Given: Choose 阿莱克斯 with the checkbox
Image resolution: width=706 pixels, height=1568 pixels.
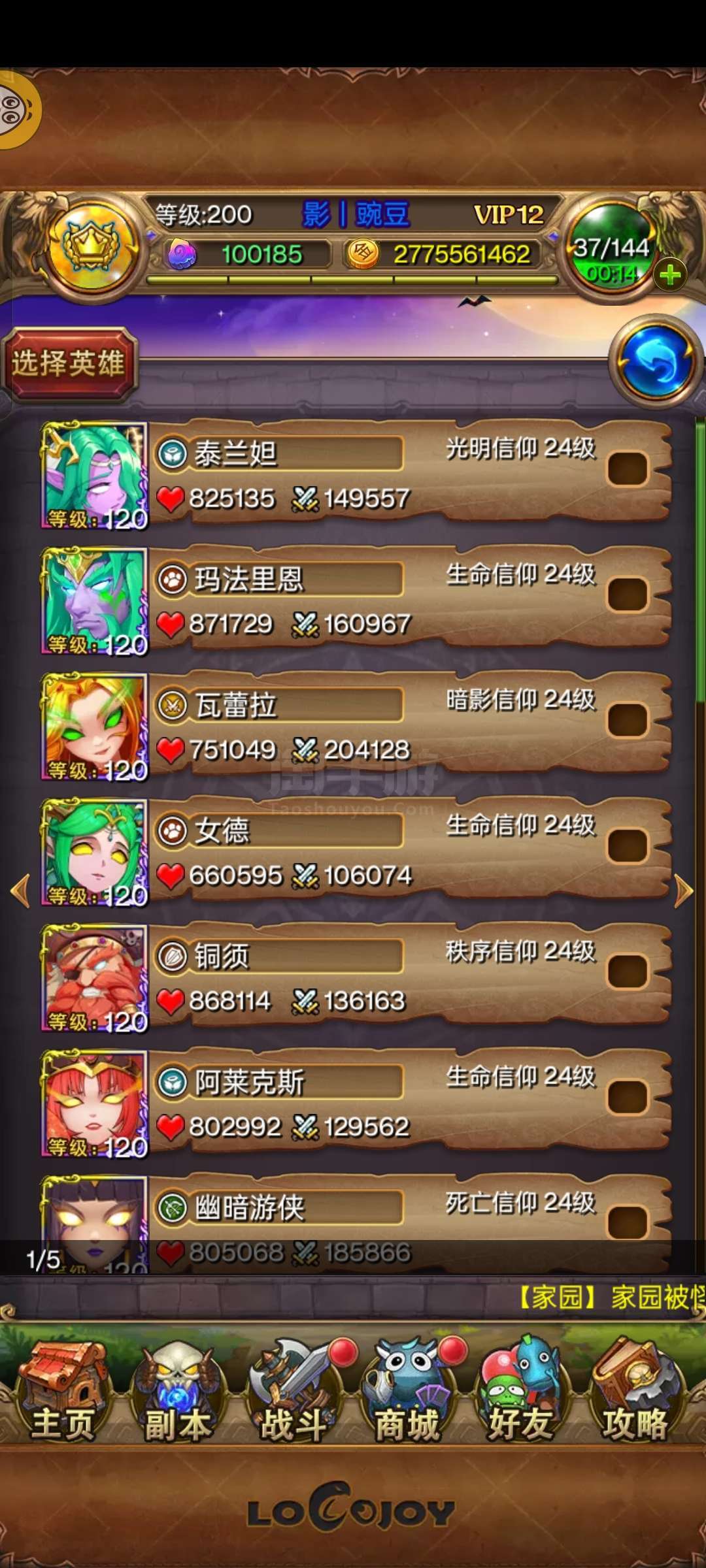Looking at the screenshot, I should pyautogui.click(x=627, y=1096).
